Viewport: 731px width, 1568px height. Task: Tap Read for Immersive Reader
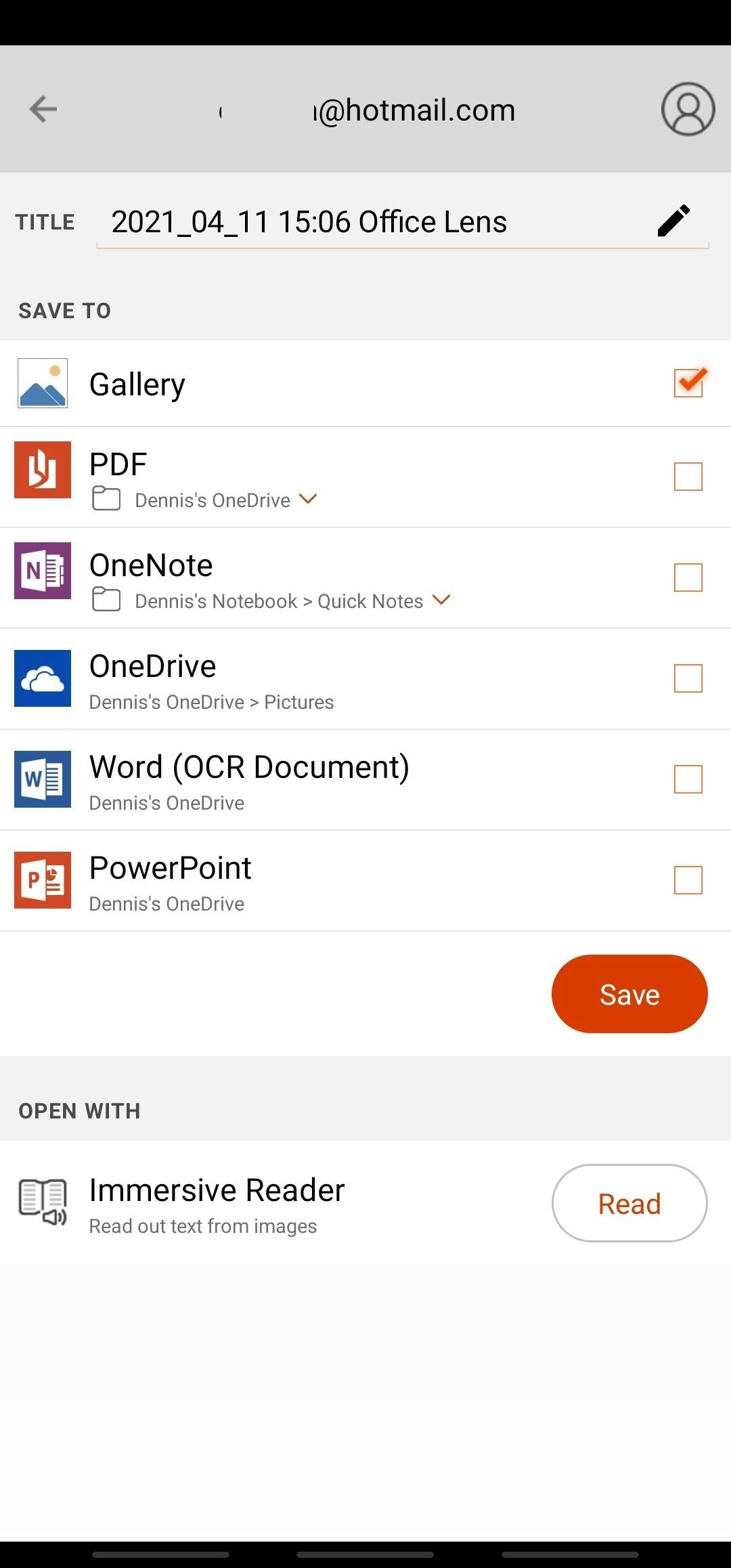pos(629,1203)
